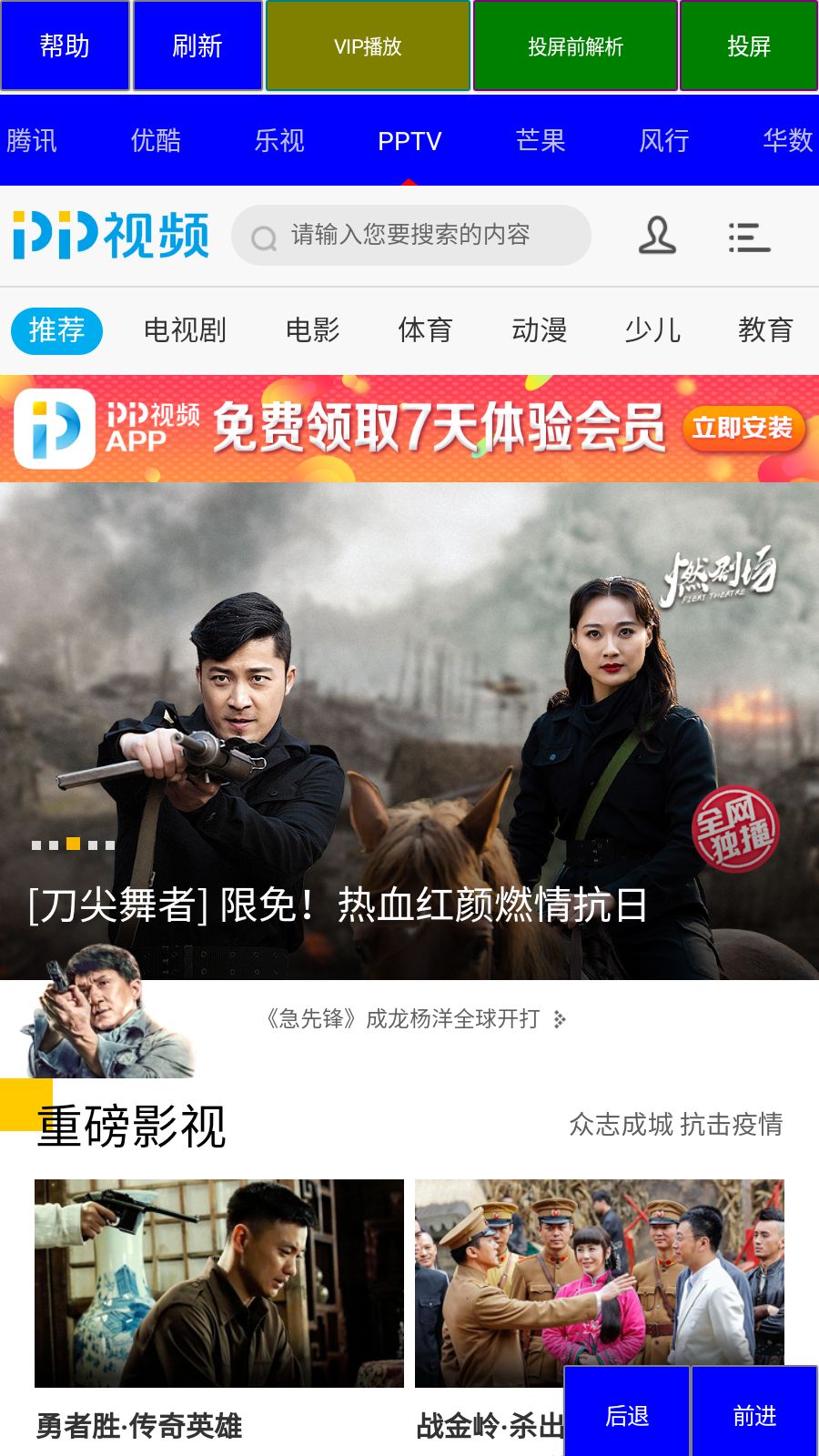Open 勇者胜·传奇英雄 video card
Viewport: 819px width, 1456px height.
coord(218,1283)
